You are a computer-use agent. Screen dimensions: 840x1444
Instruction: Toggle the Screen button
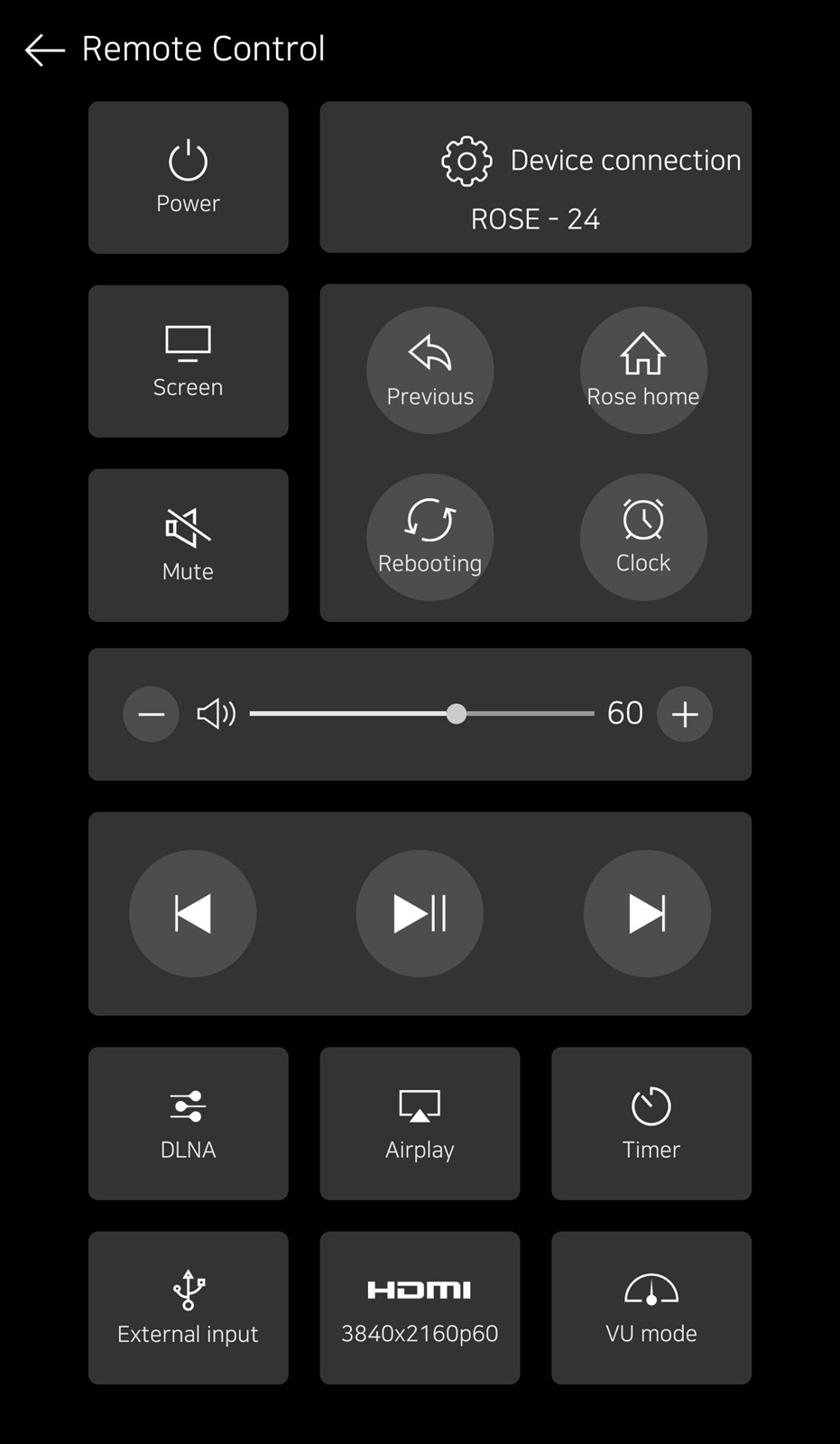point(188,361)
